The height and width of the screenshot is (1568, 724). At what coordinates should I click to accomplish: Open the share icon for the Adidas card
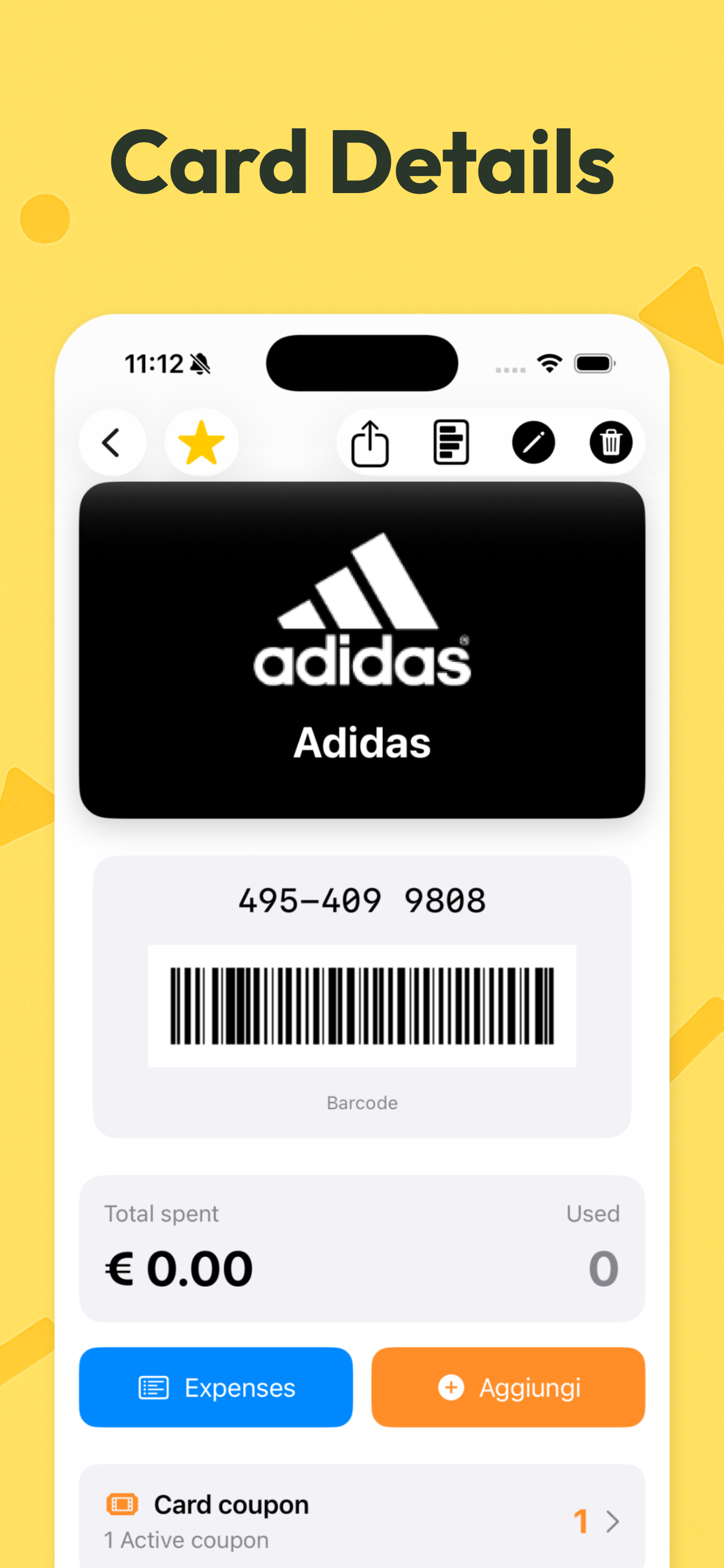371,443
